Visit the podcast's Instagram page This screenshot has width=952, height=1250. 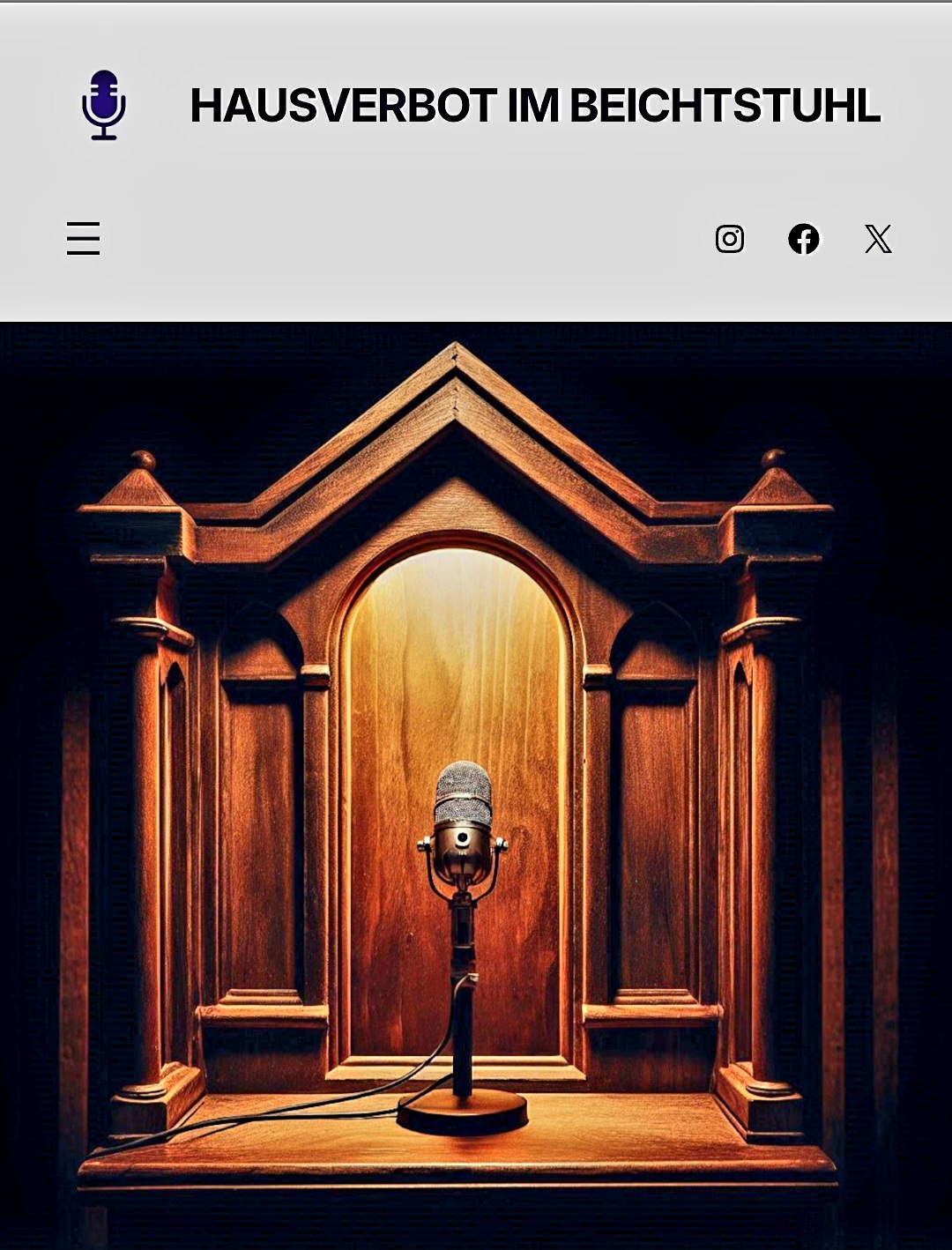point(730,239)
